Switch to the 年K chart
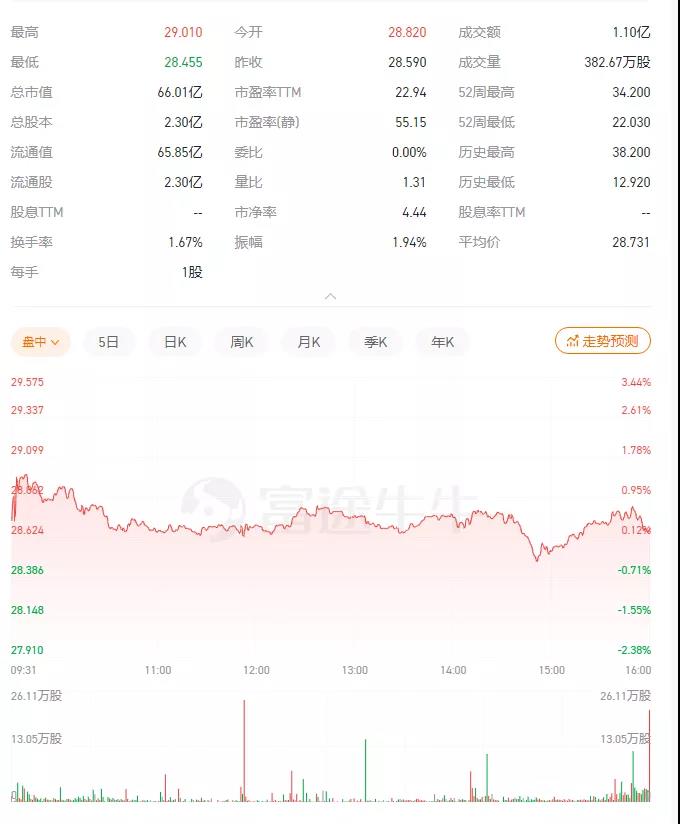 point(442,342)
